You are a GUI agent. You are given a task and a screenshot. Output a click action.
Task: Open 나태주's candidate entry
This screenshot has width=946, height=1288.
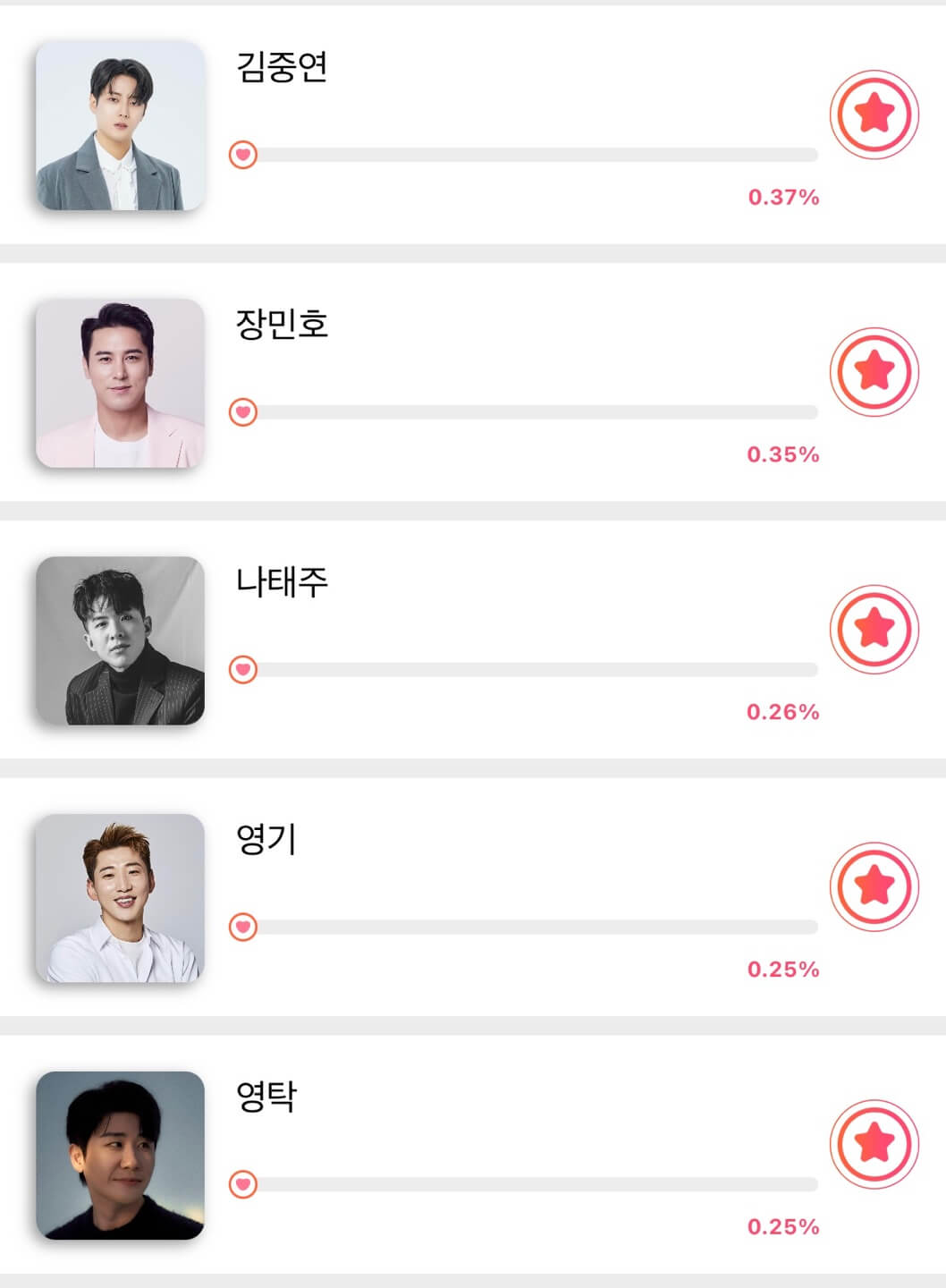point(473,640)
